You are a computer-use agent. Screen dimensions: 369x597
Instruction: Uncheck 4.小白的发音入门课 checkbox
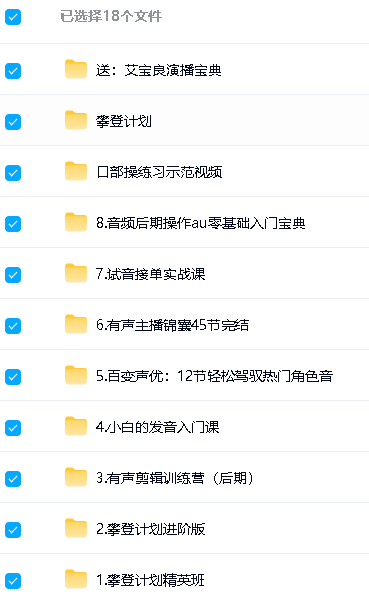(13, 428)
